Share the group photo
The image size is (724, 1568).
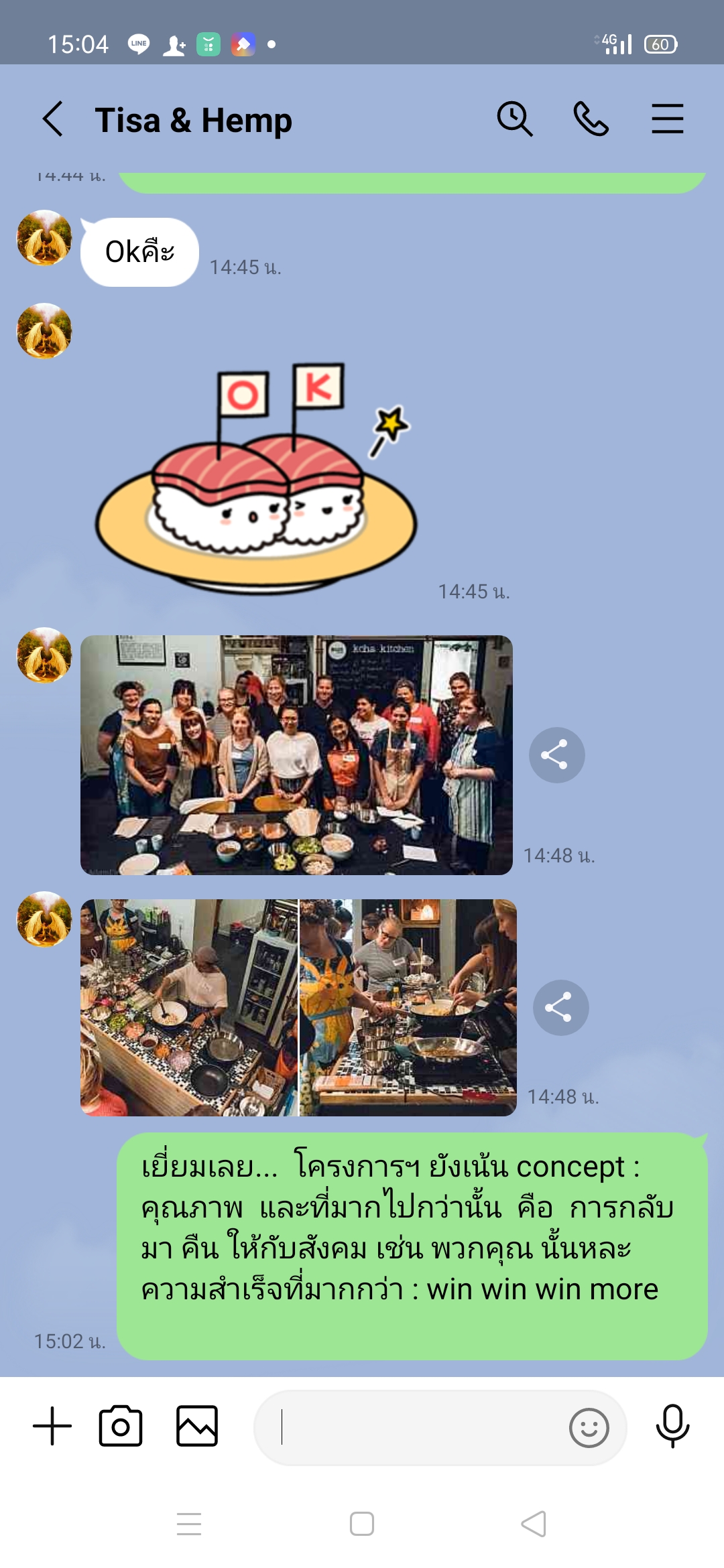click(556, 755)
